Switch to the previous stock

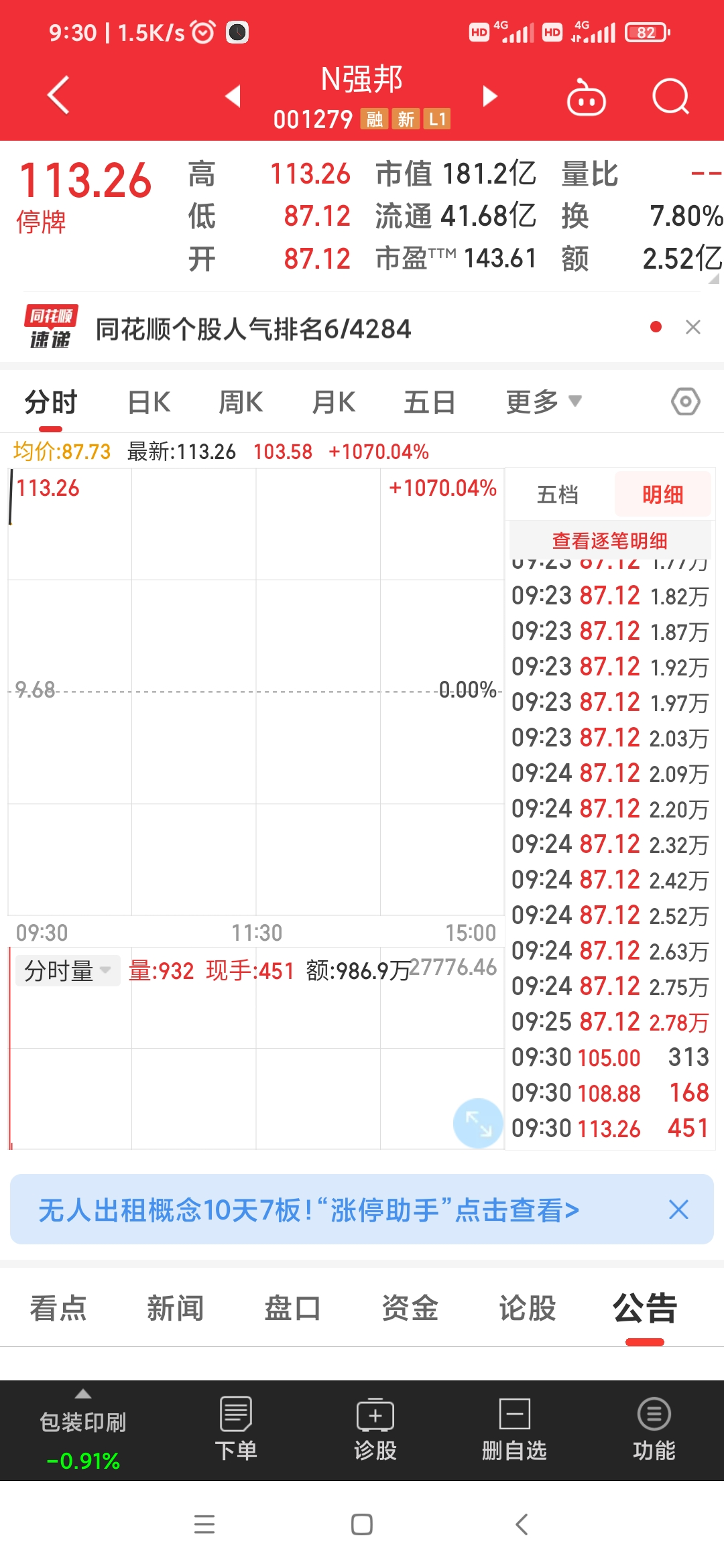(233, 96)
